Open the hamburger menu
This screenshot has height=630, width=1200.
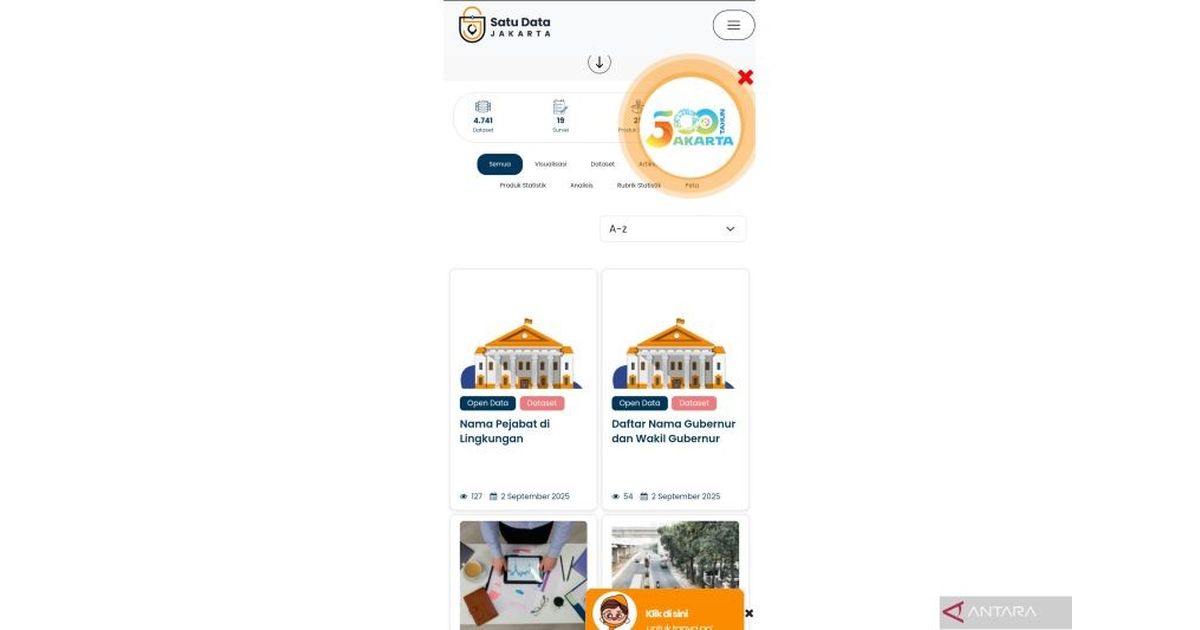733,25
